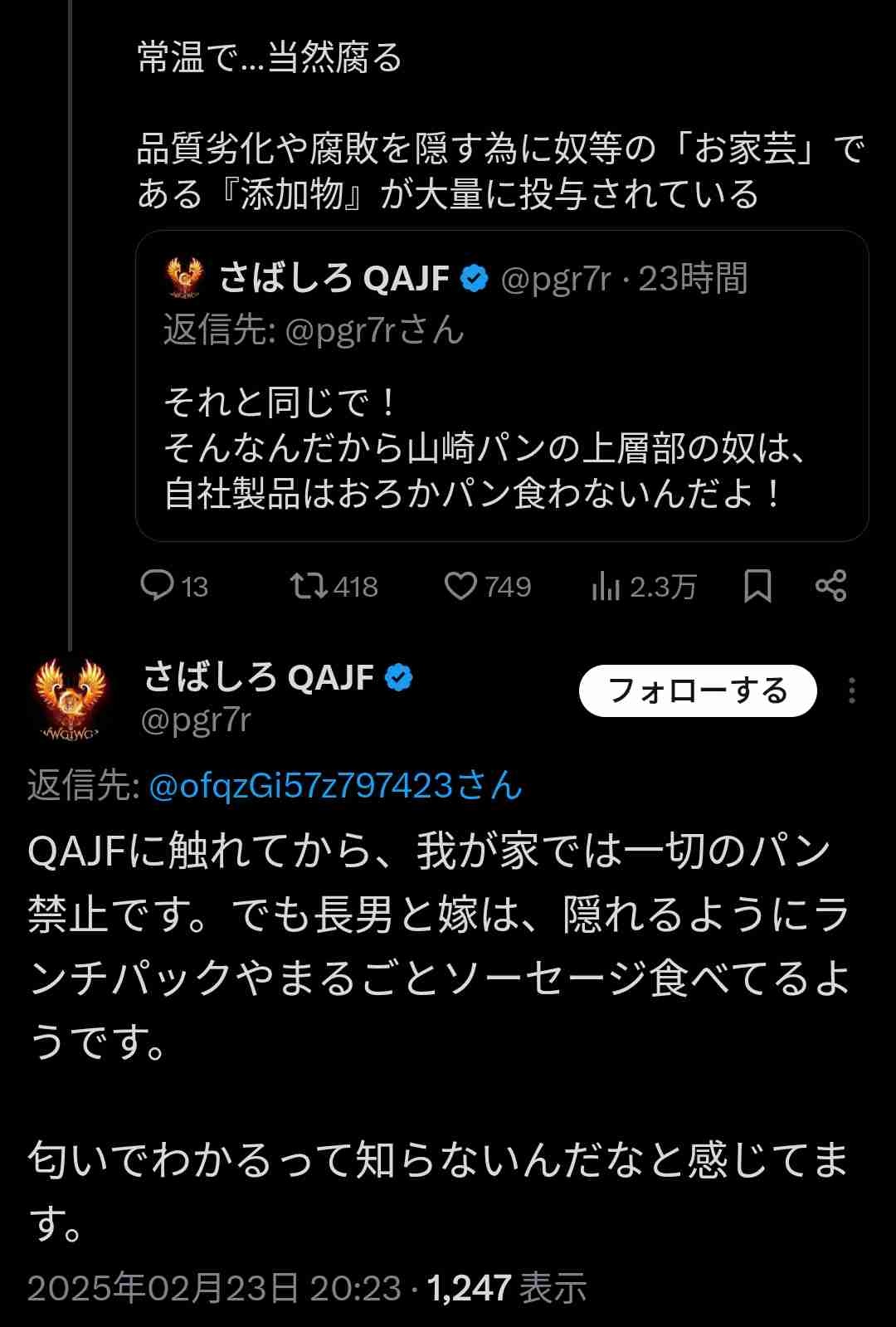Open the quoted tweet about 山崎パン

pyautogui.click(x=502, y=448)
